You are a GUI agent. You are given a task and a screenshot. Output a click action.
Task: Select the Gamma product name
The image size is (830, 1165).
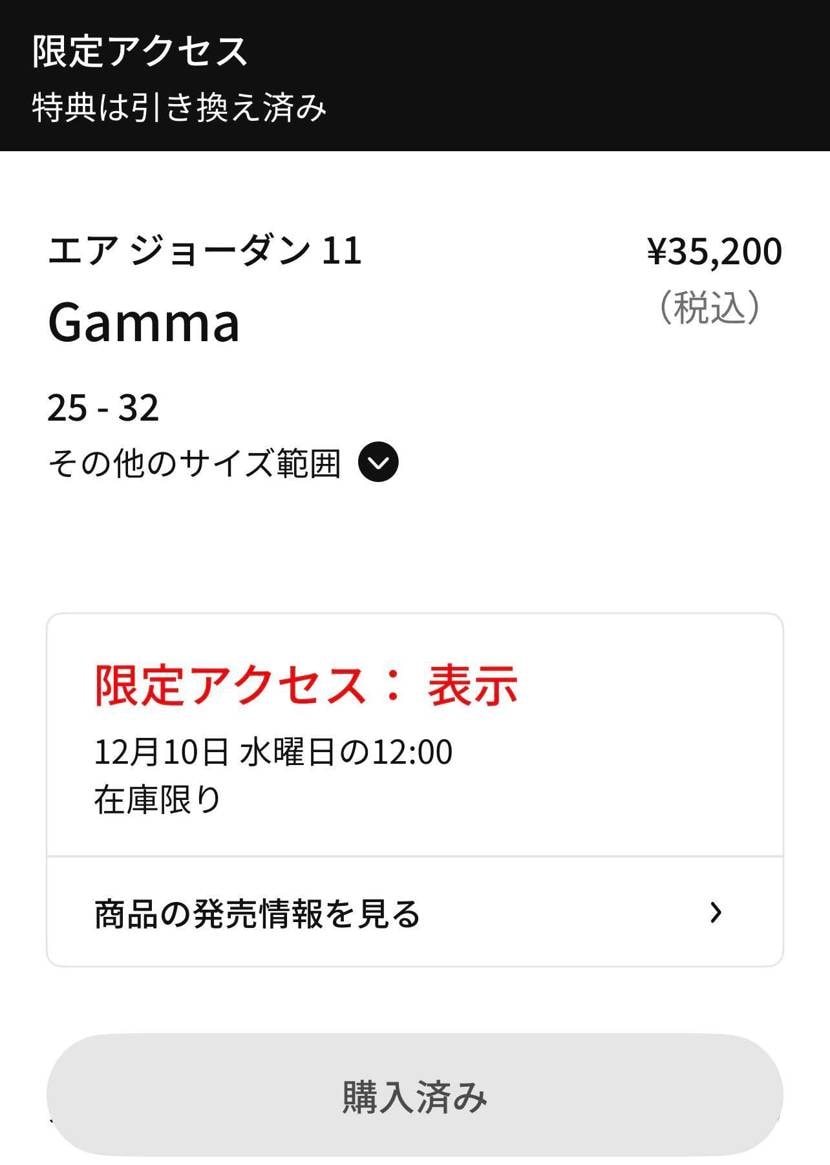145,322
